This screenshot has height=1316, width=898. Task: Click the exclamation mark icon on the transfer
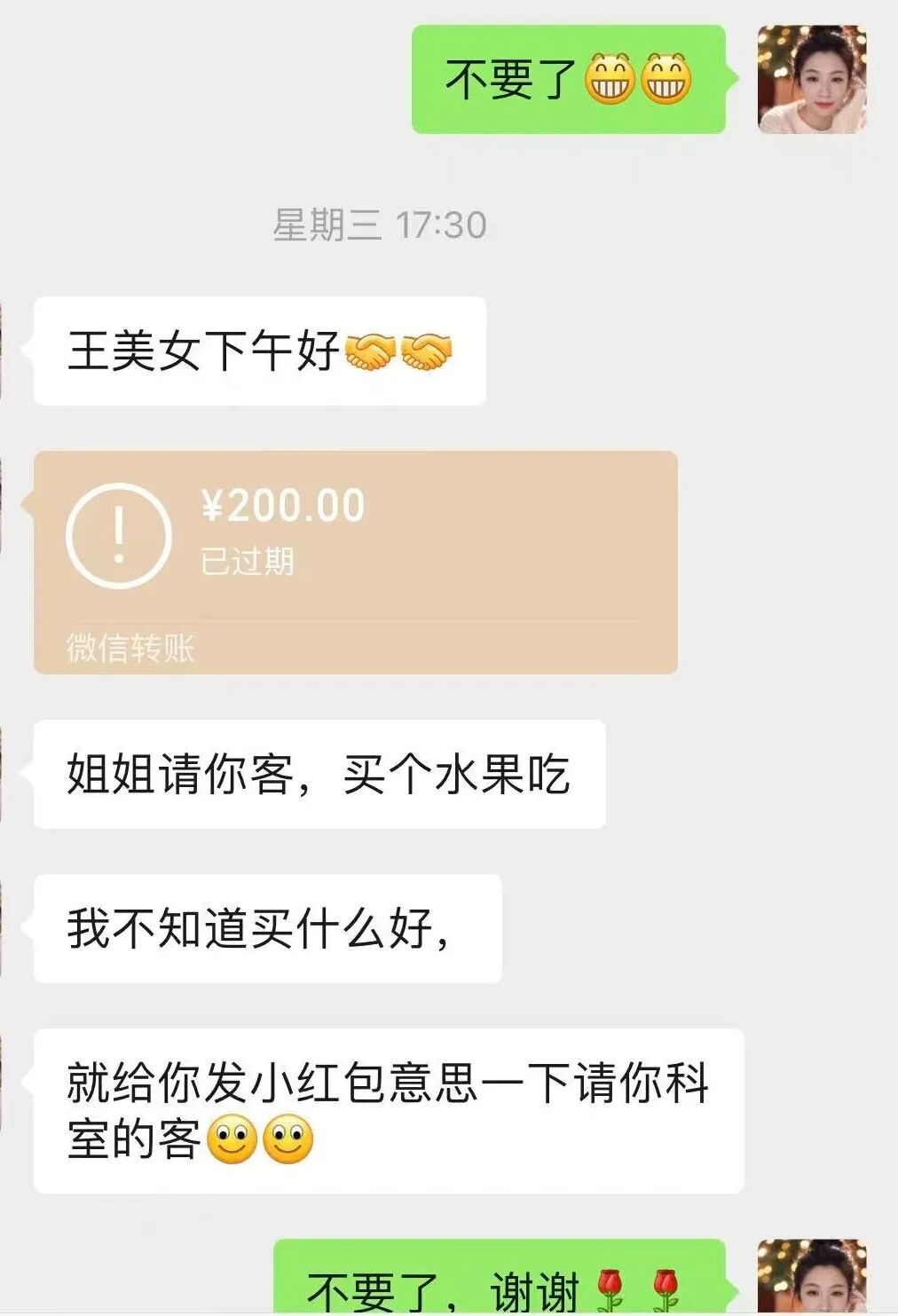(x=118, y=534)
